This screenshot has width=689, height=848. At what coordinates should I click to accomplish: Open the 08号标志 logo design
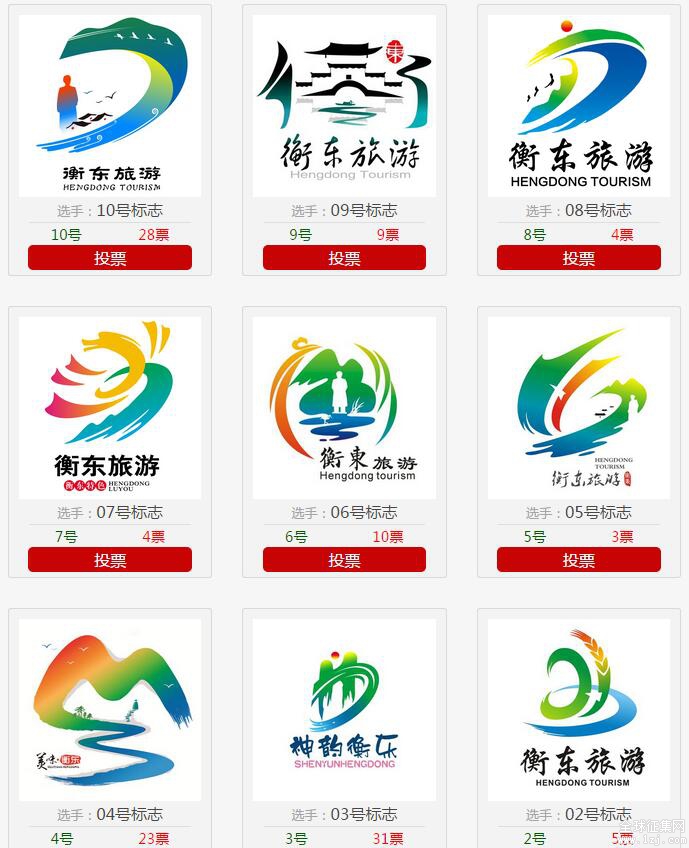coord(578,105)
